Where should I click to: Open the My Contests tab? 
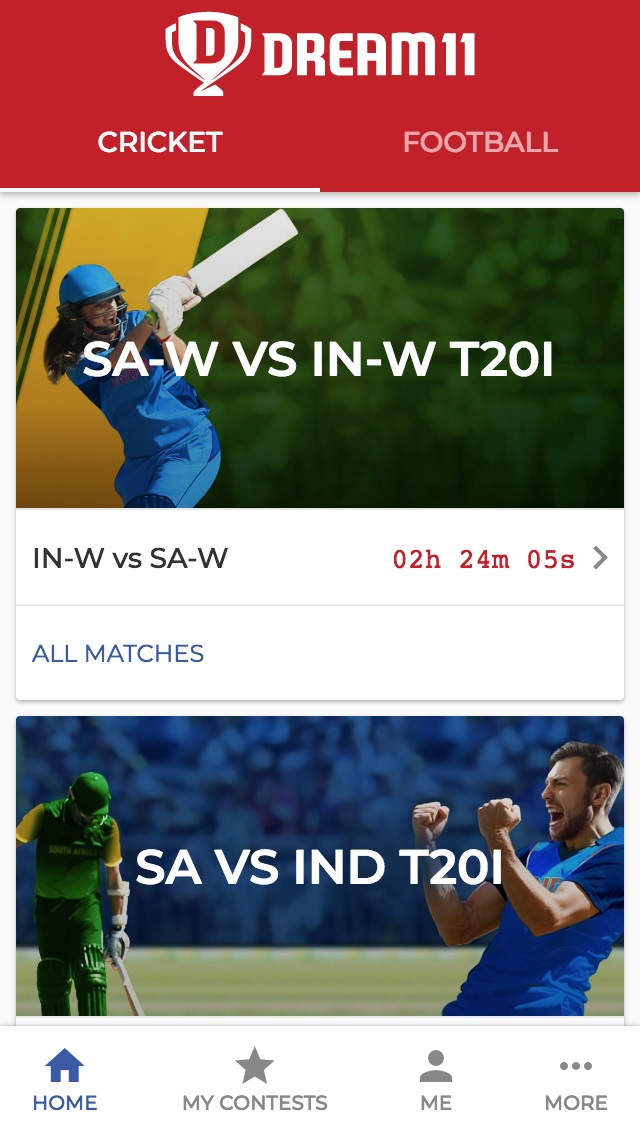(x=254, y=1081)
